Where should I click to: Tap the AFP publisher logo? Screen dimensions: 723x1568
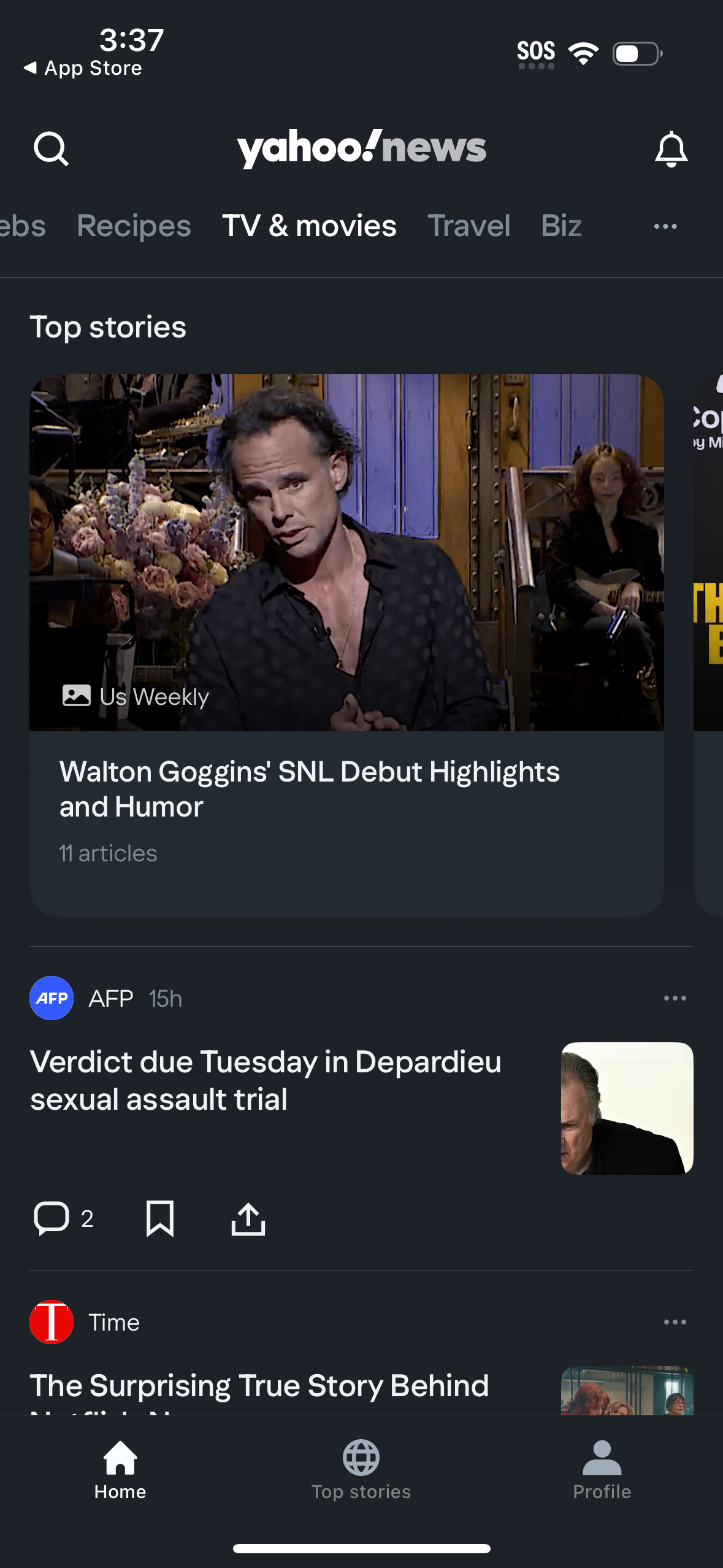52,998
